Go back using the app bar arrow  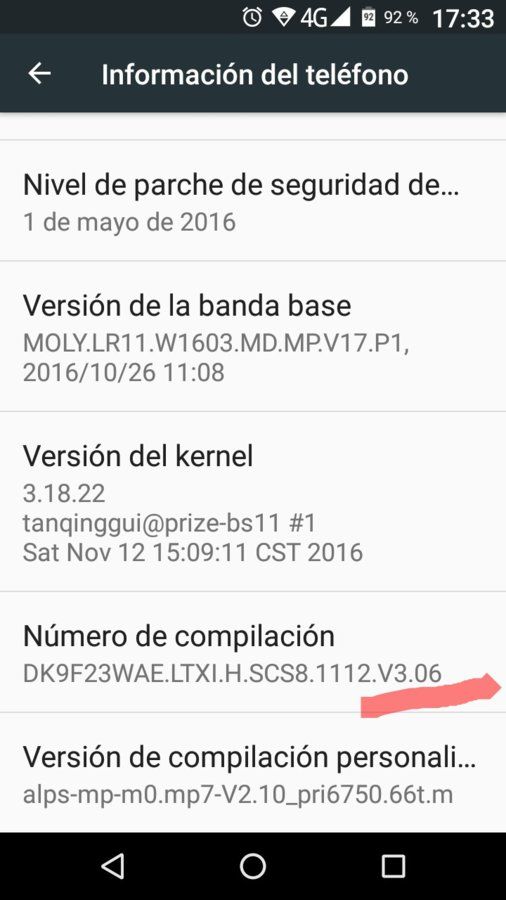(x=40, y=73)
